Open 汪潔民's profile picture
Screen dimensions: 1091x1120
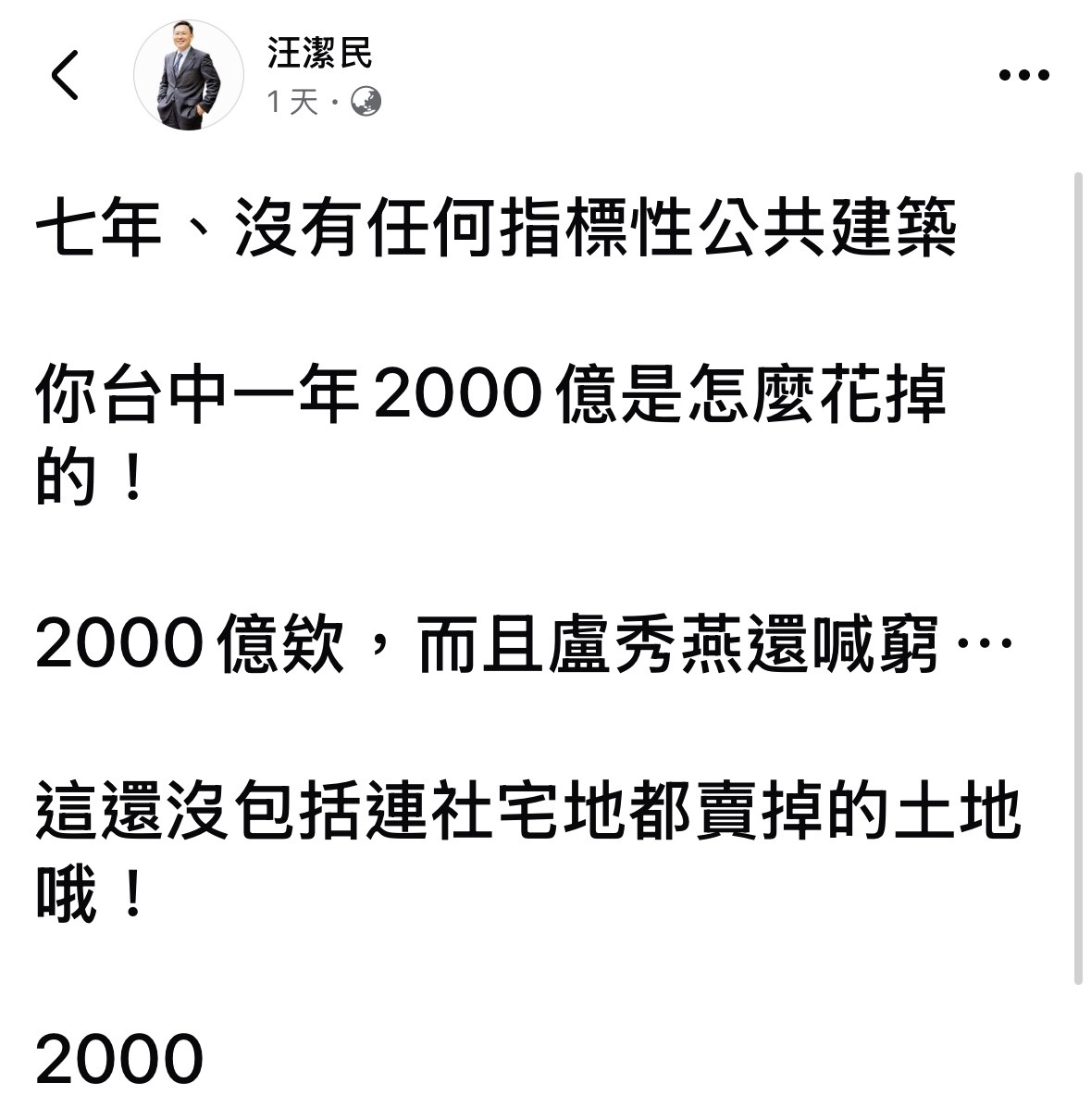189,74
